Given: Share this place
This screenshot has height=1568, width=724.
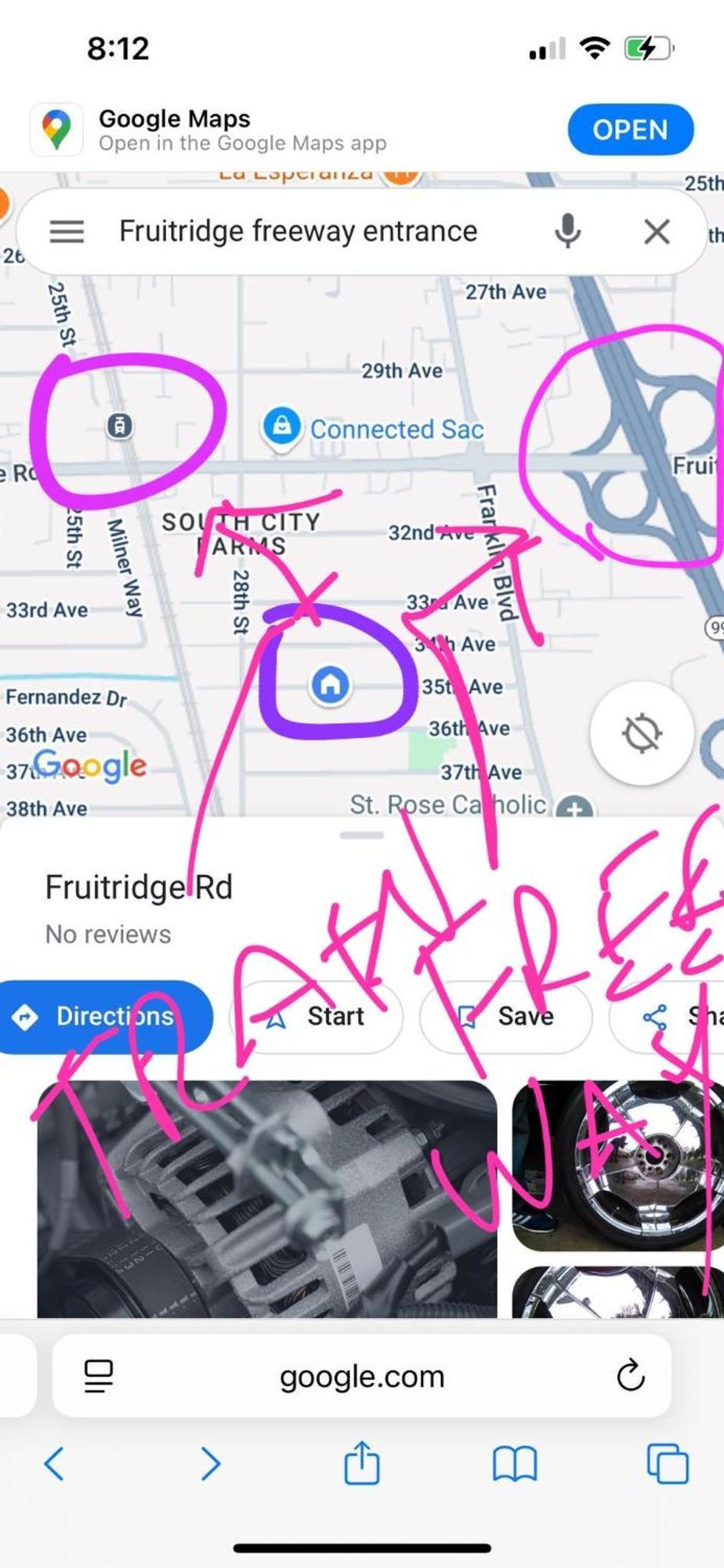Looking at the screenshot, I should pos(666,1016).
